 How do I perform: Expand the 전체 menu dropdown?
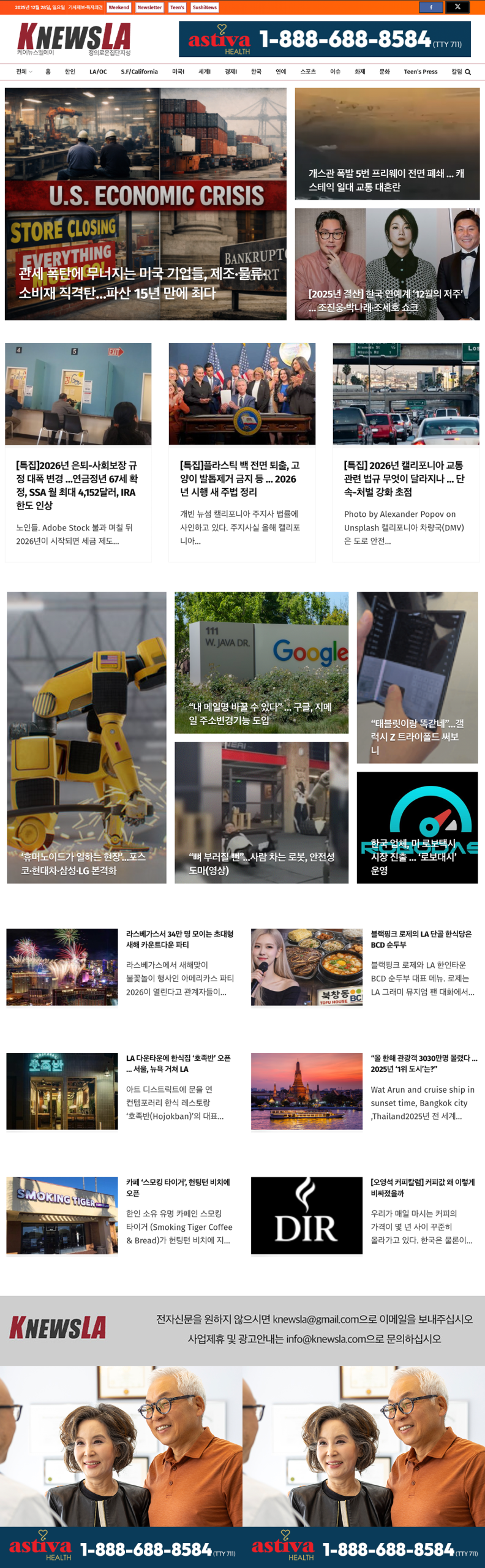(x=24, y=72)
